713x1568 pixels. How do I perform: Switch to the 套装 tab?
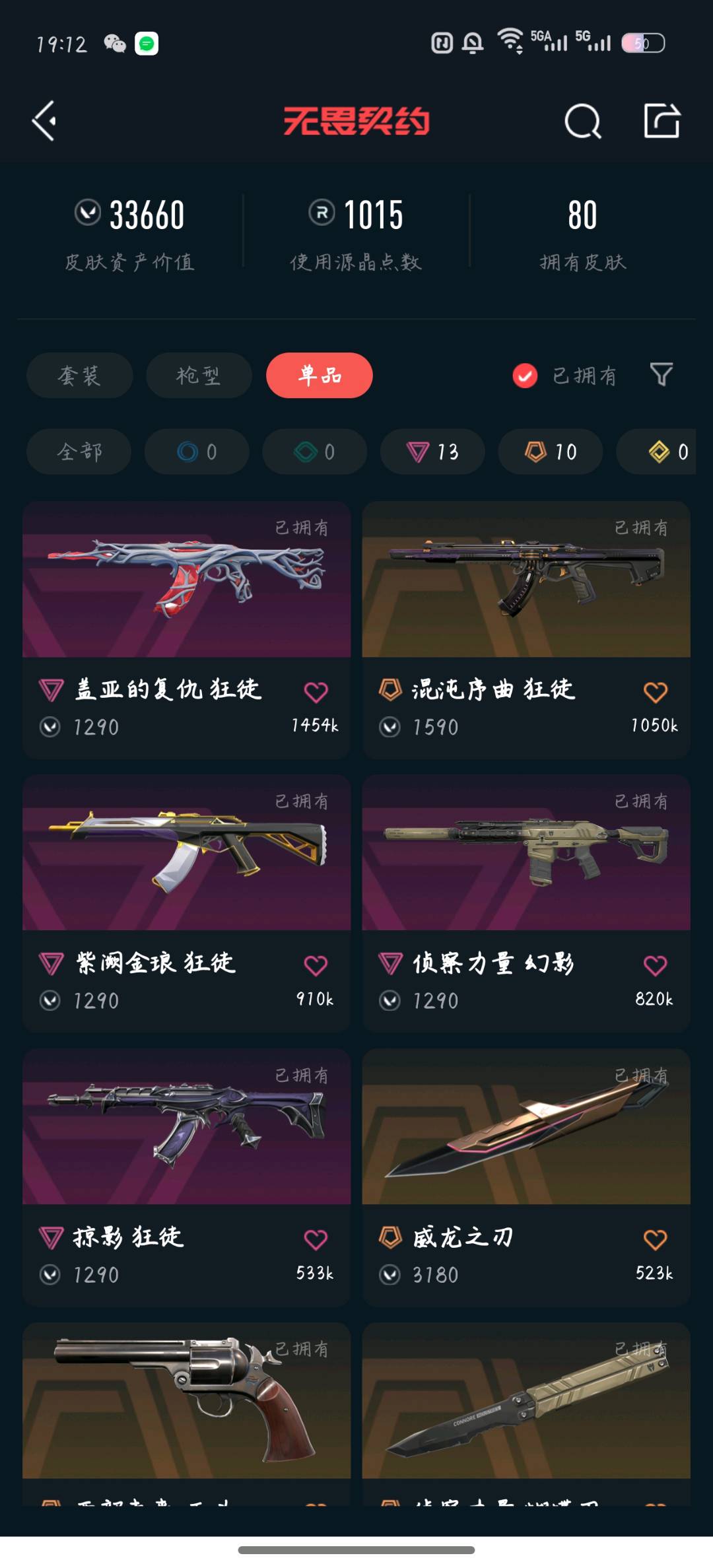79,376
